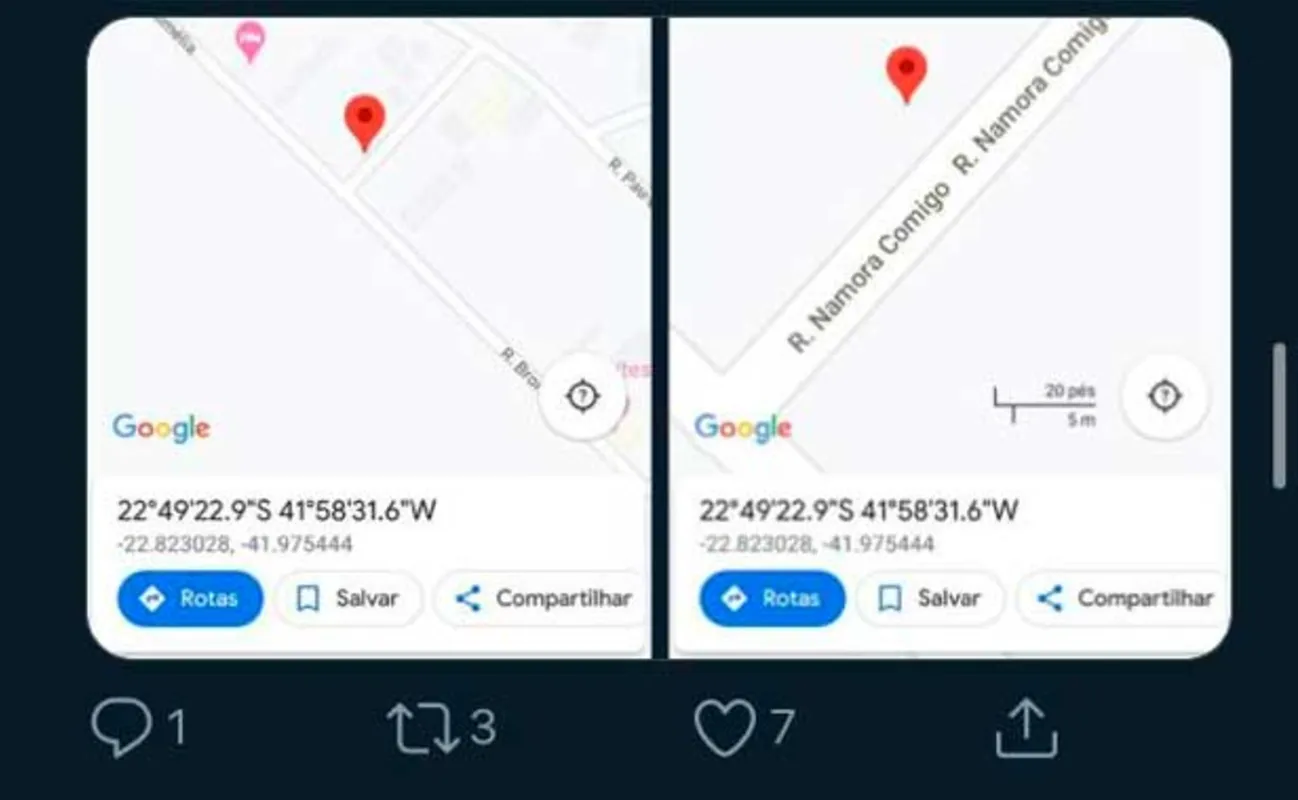Share this tweet via the upload icon
This screenshot has height=800, width=1298.
[1026, 728]
